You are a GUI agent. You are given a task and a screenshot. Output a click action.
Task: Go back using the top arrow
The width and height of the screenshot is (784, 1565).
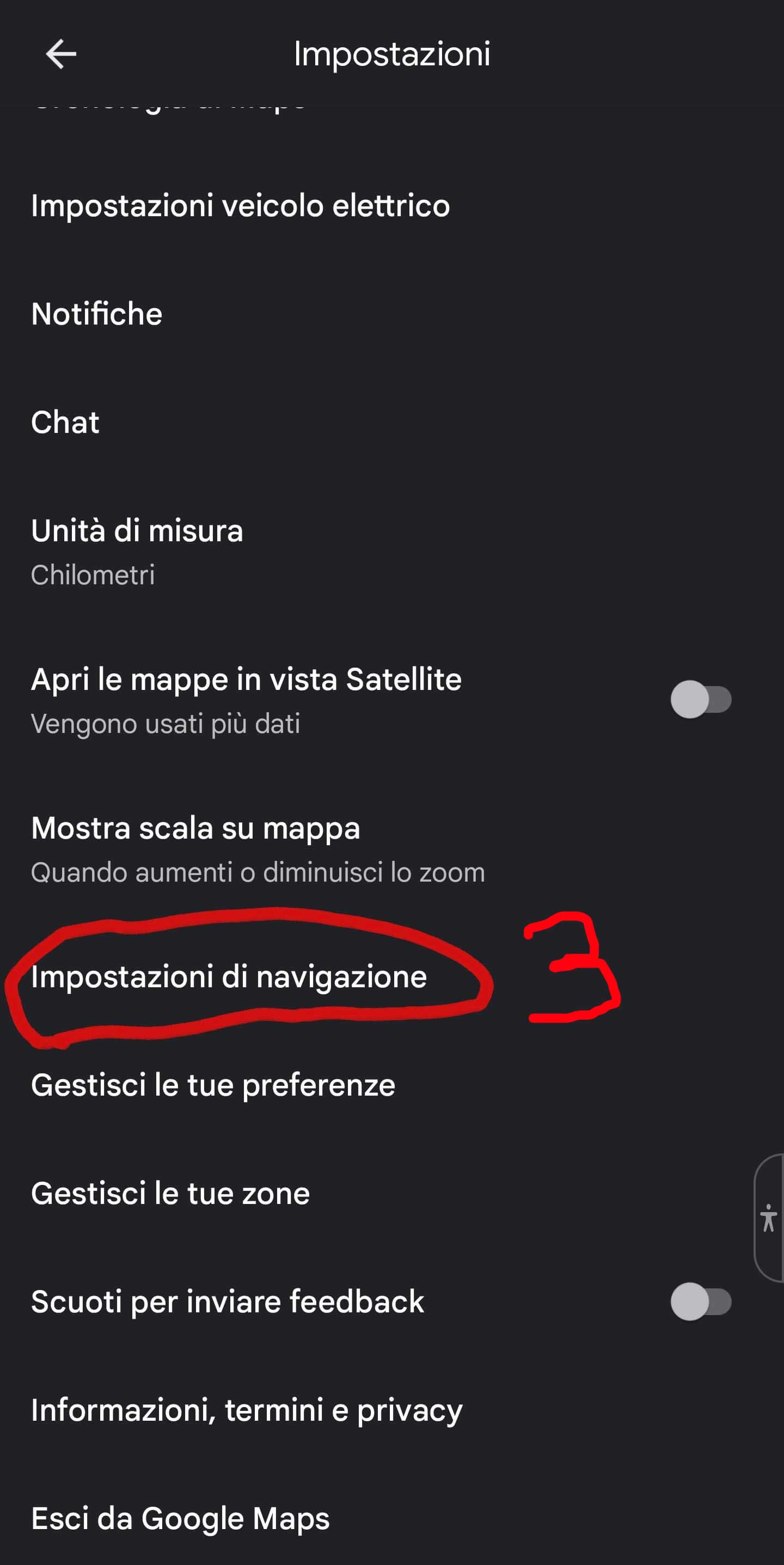click(x=61, y=54)
